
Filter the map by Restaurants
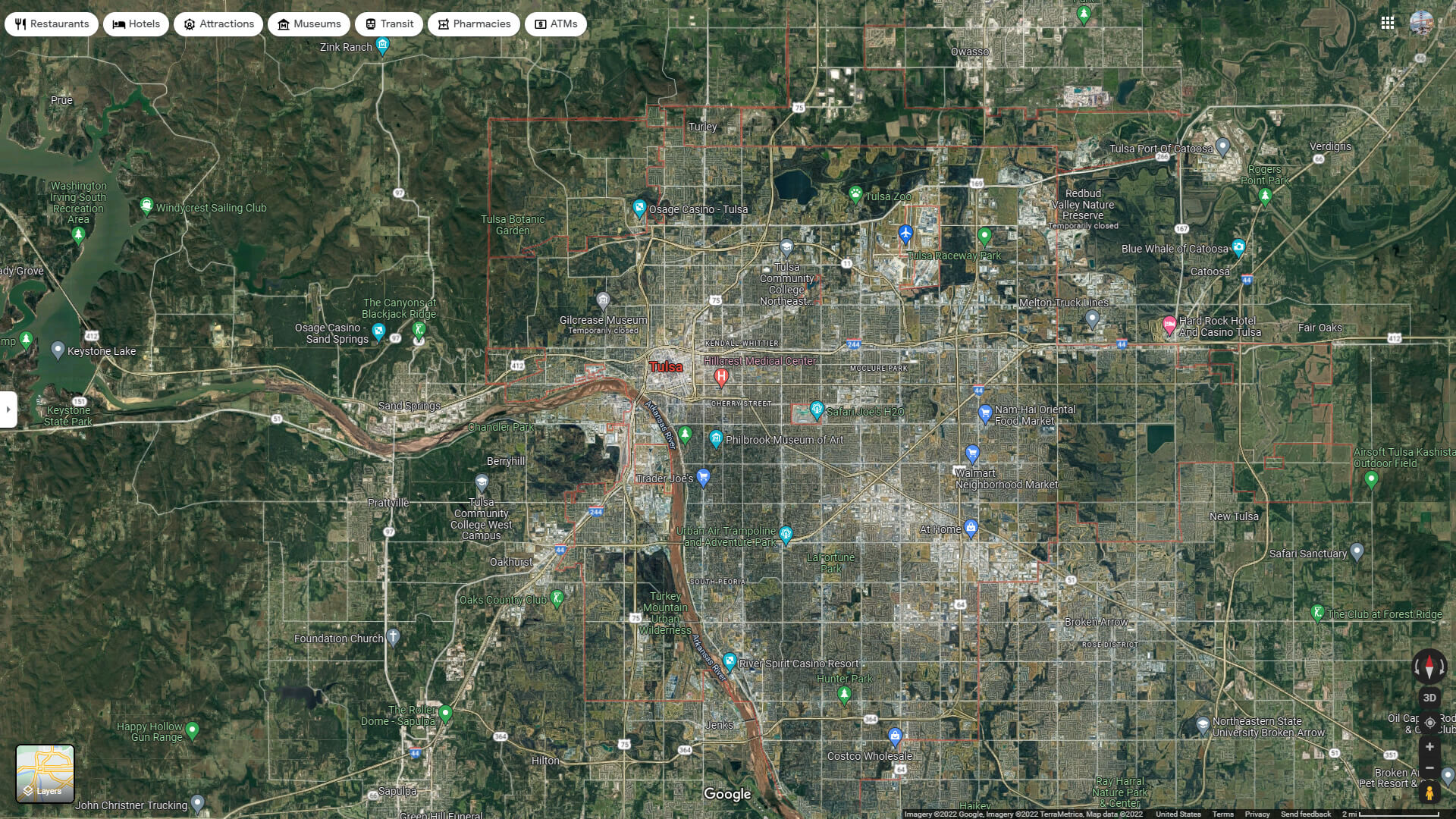(52, 24)
